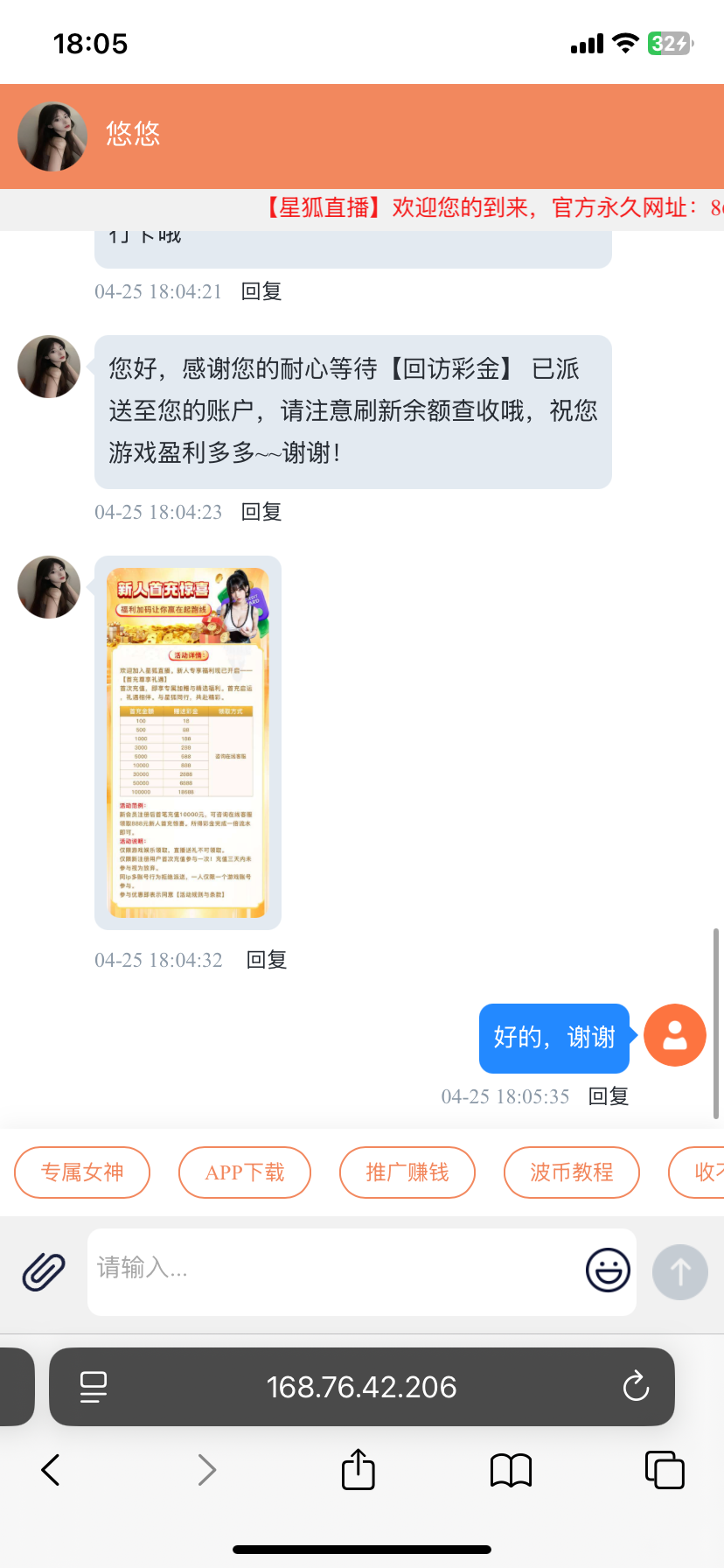Reload the page in the address bar
This screenshot has height=1568, width=724.
(636, 1387)
